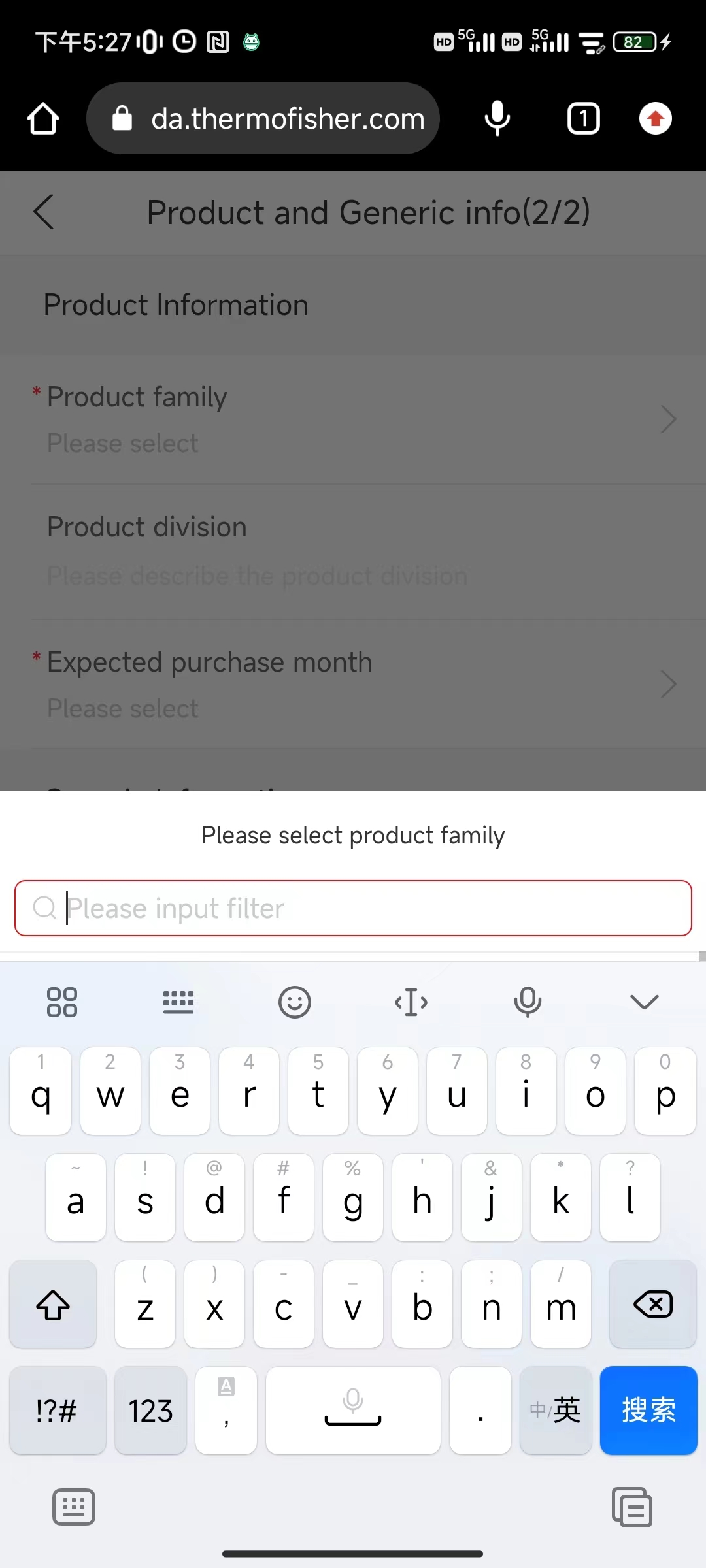The width and height of the screenshot is (706, 1568).
Task: Tap the browser voice search microphone
Action: [x=497, y=118]
